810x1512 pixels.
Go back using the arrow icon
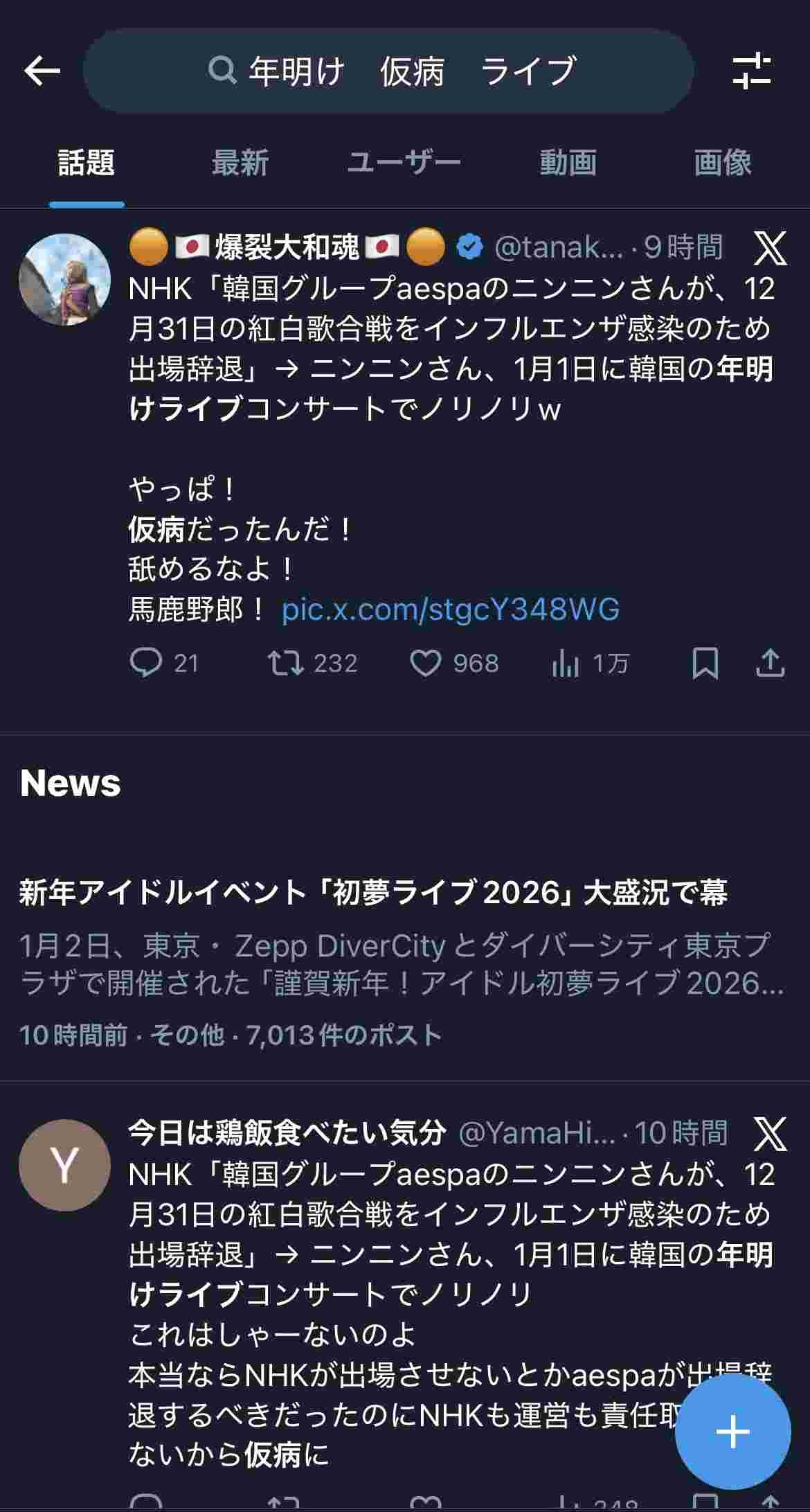coord(42,71)
